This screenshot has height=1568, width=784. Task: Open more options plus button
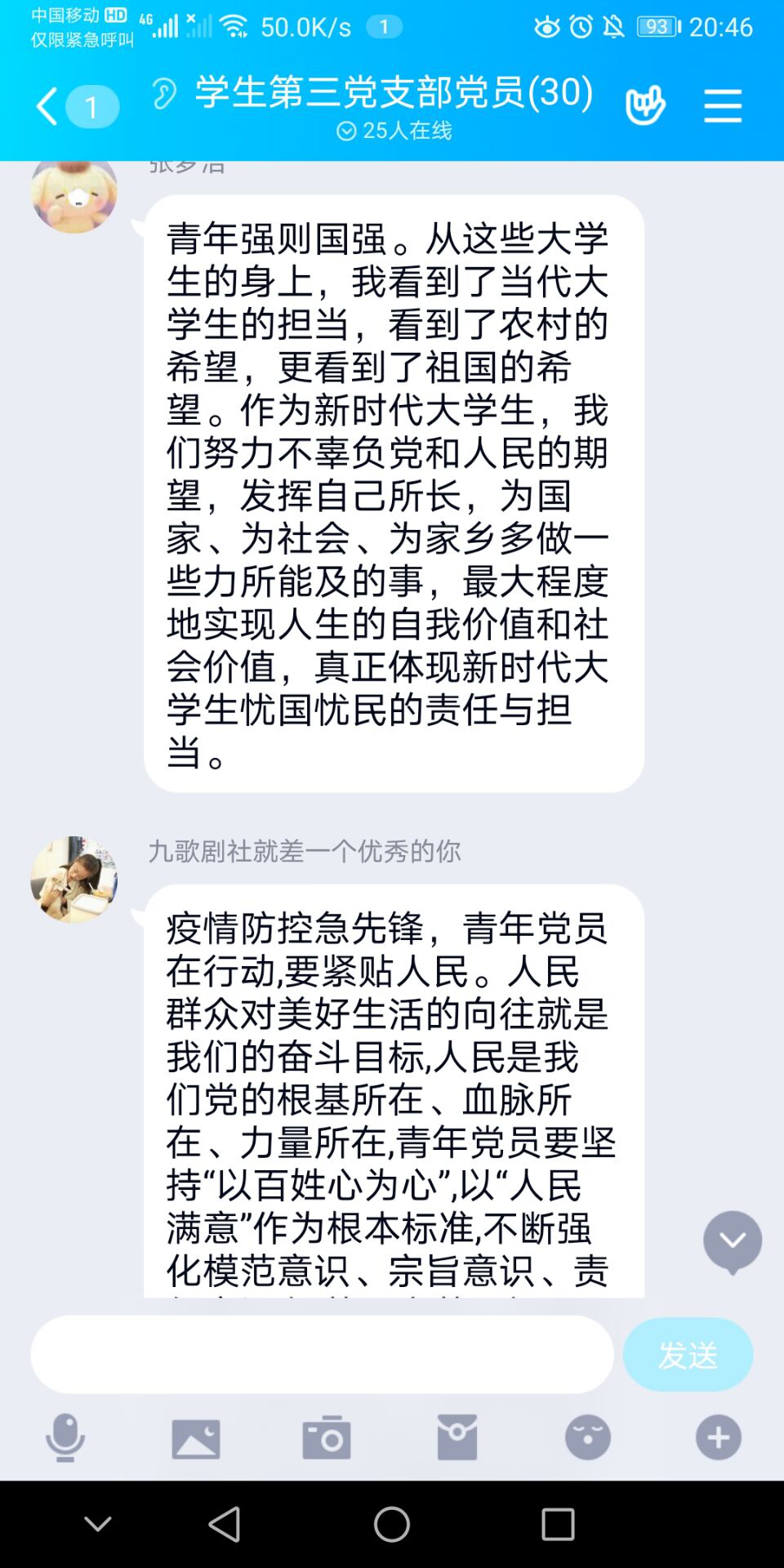[x=719, y=1437]
